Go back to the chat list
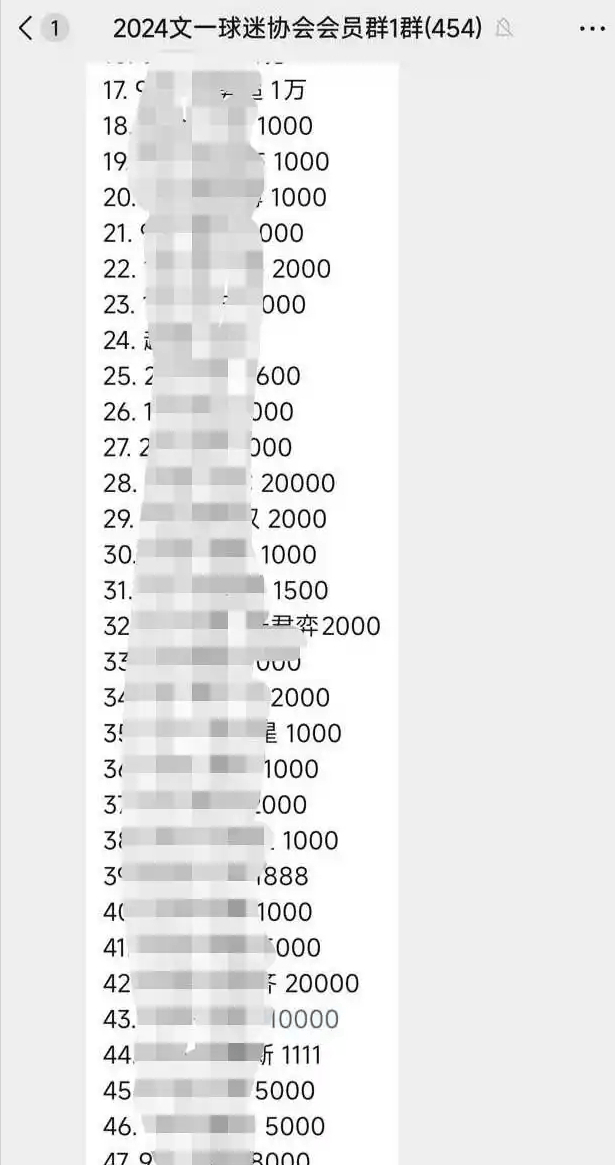This screenshot has width=615, height=1165. pos(27,29)
